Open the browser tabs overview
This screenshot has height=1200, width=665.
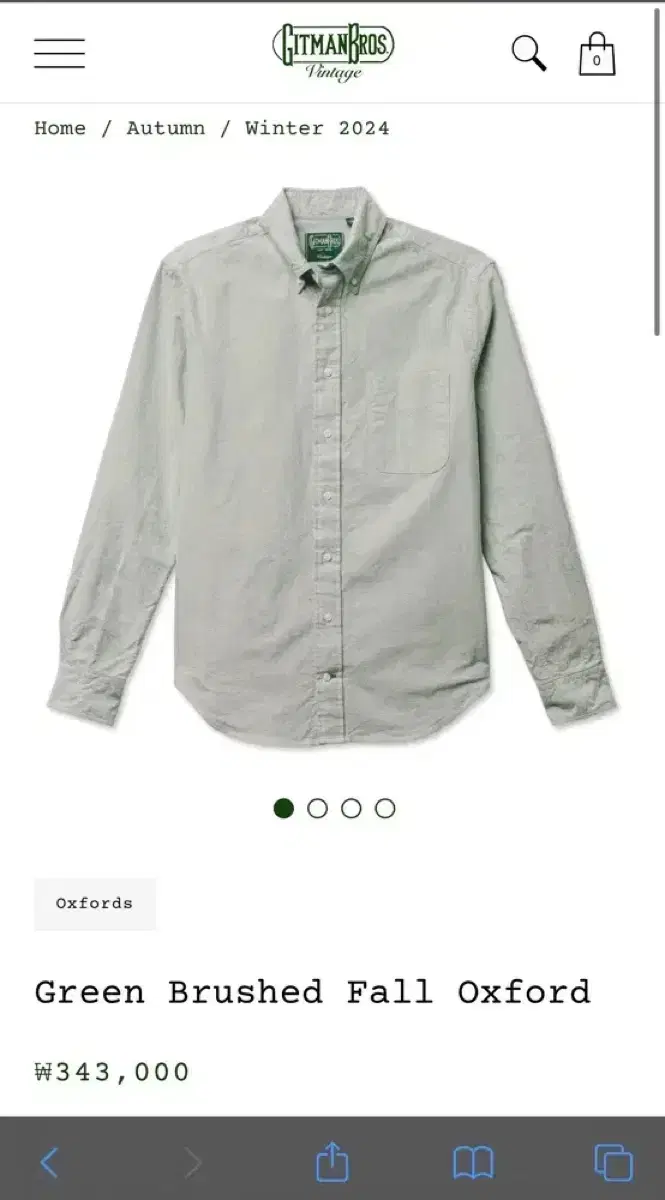(613, 1162)
